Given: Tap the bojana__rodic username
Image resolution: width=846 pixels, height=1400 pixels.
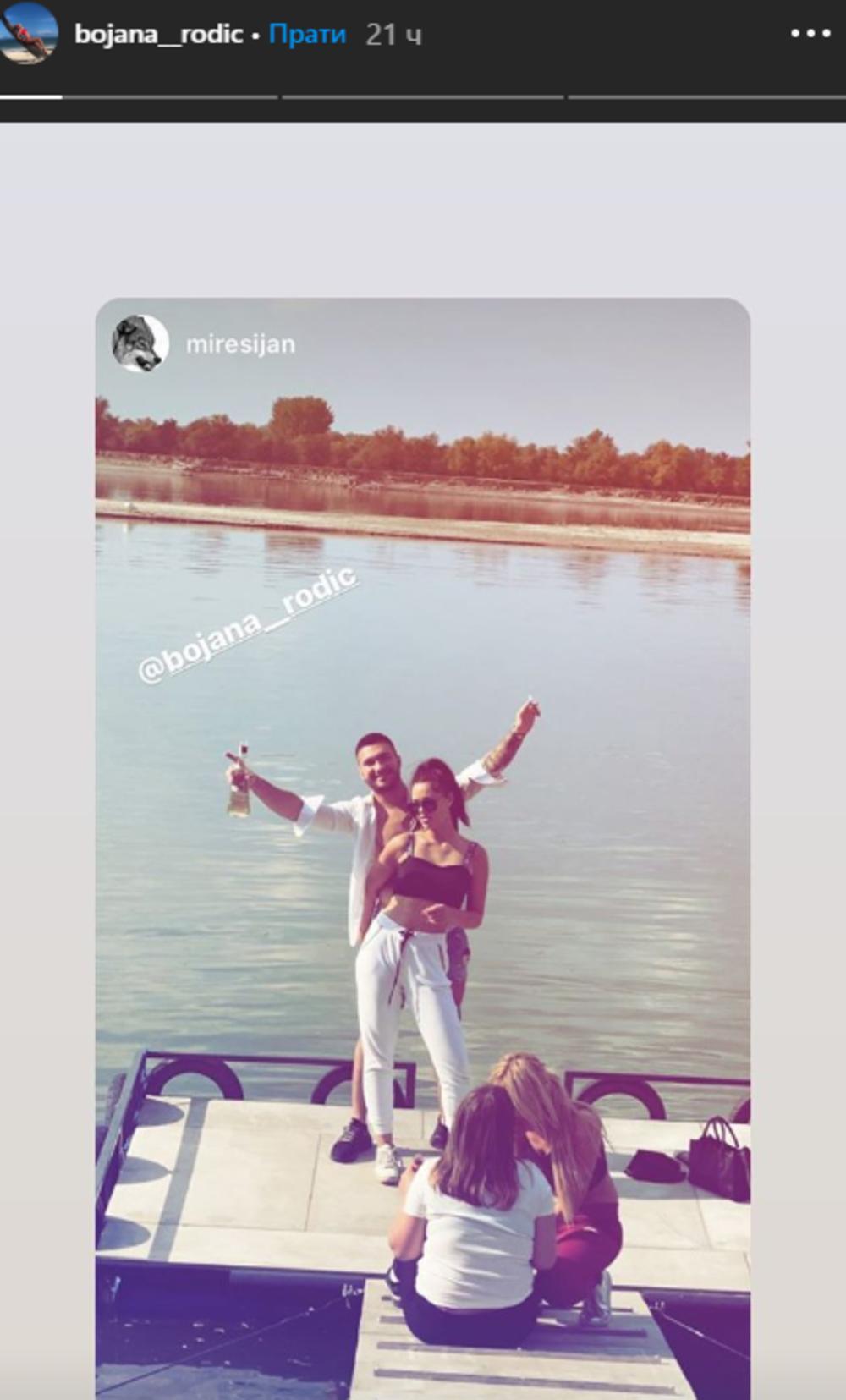Looking at the screenshot, I should (159, 34).
